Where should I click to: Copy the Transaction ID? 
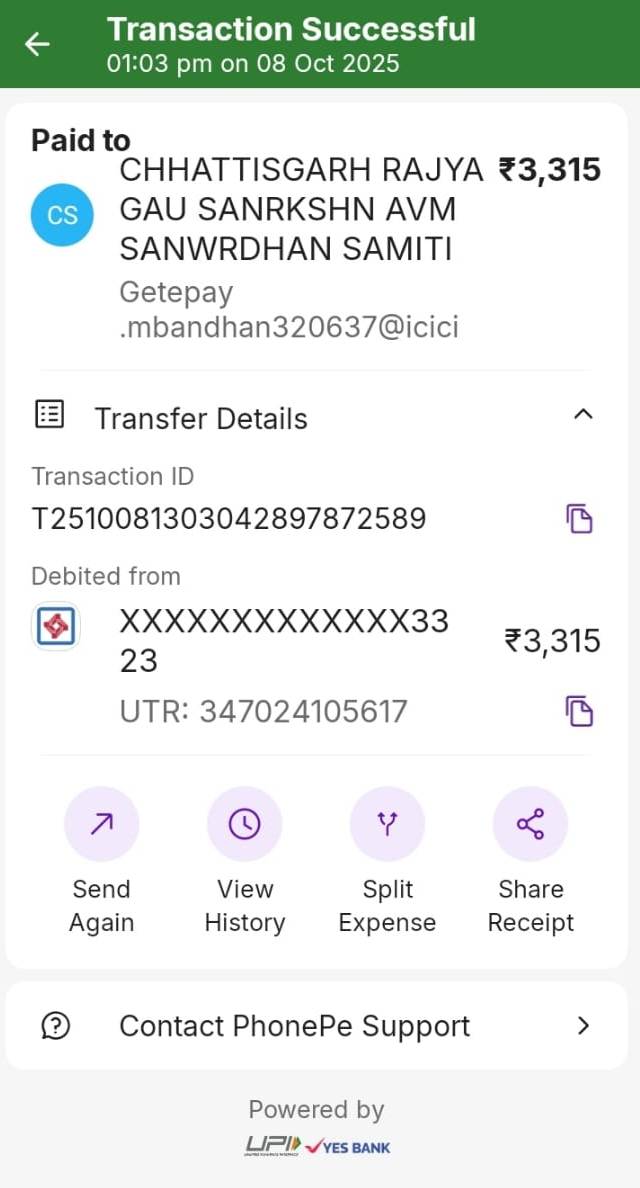tap(579, 519)
